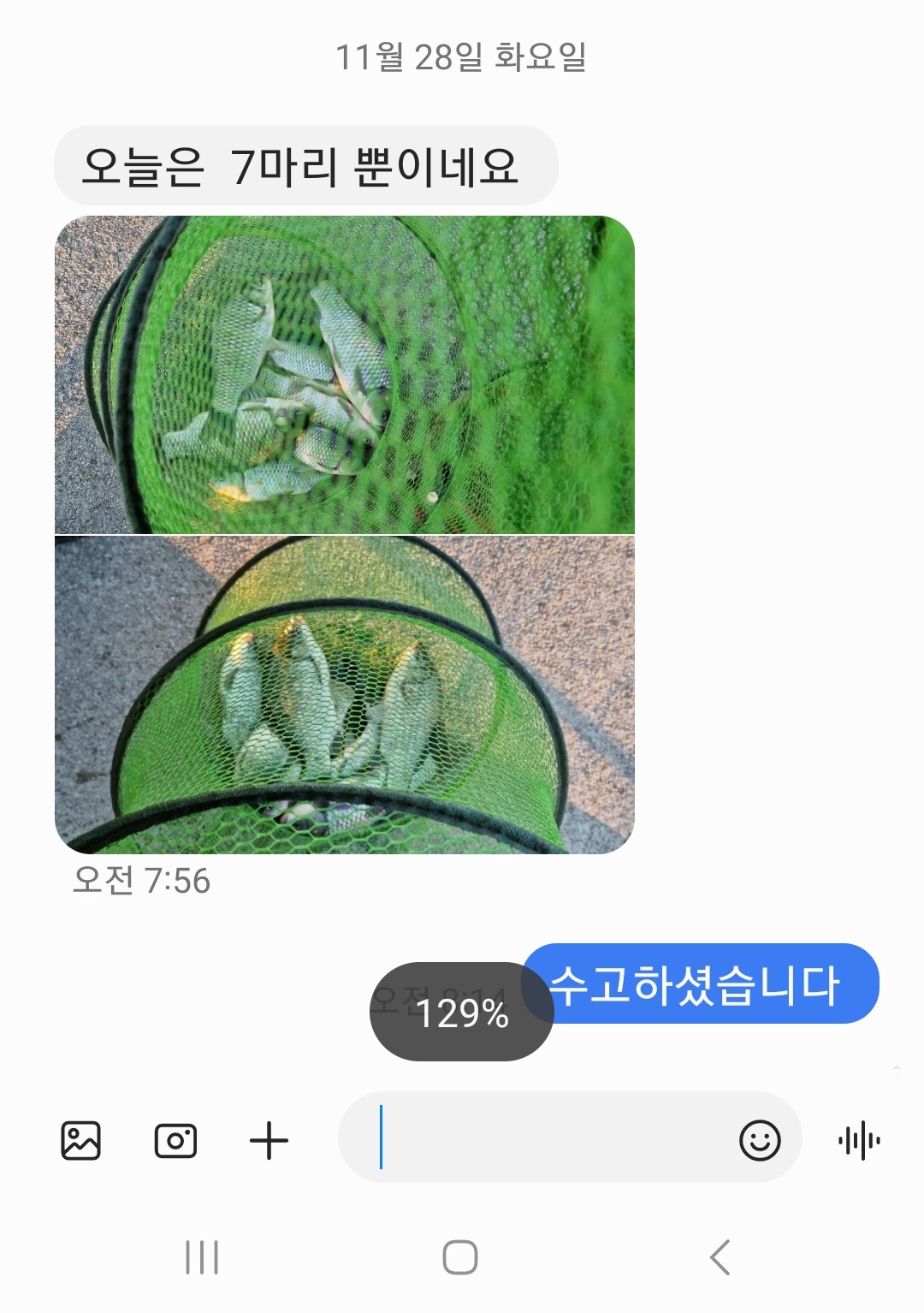
Task: Open the plus attachment menu
Action: 269,1140
